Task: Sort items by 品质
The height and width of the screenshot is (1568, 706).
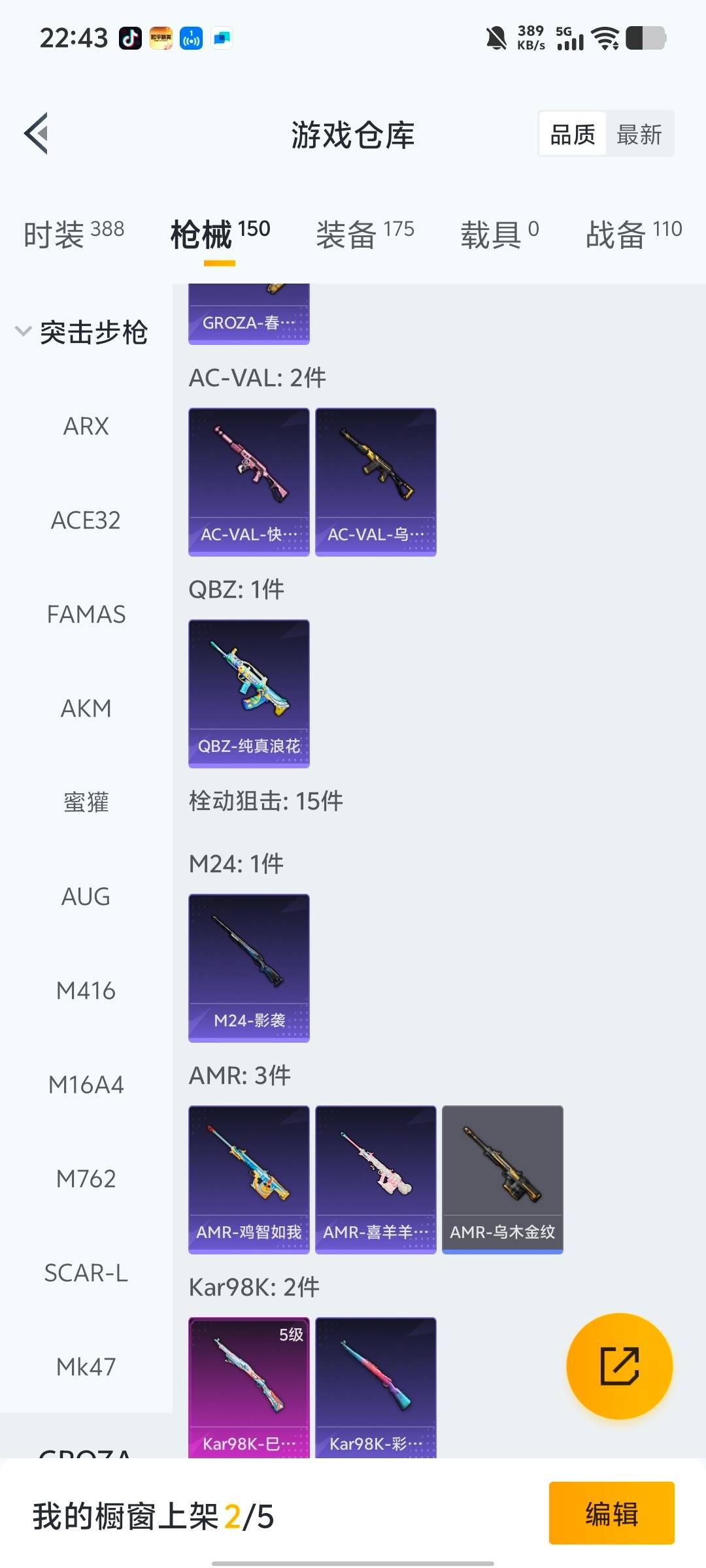Action: pyautogui.click(x=573, y=135)
